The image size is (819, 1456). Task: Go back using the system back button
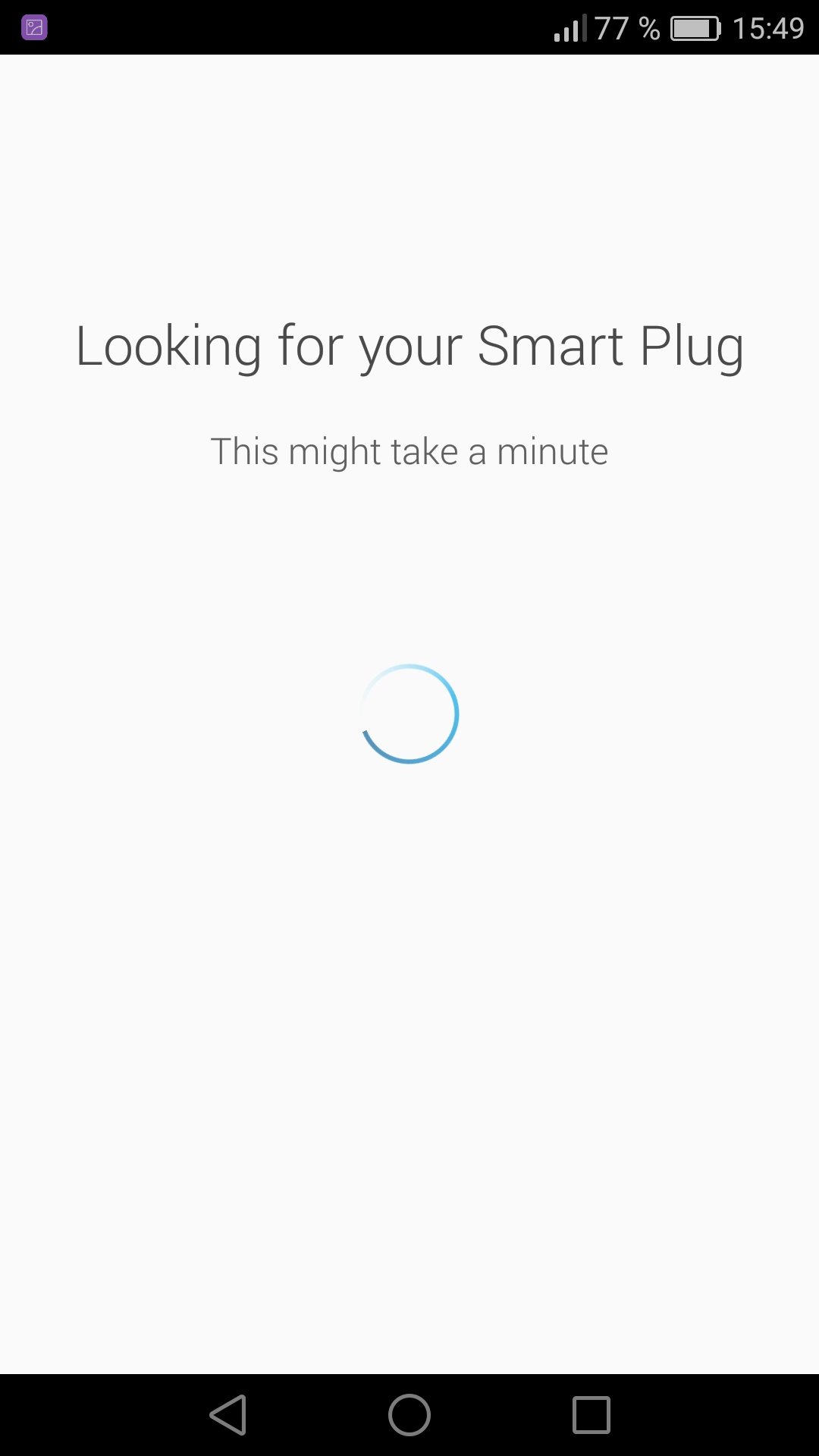click(x=227, y=1415)
